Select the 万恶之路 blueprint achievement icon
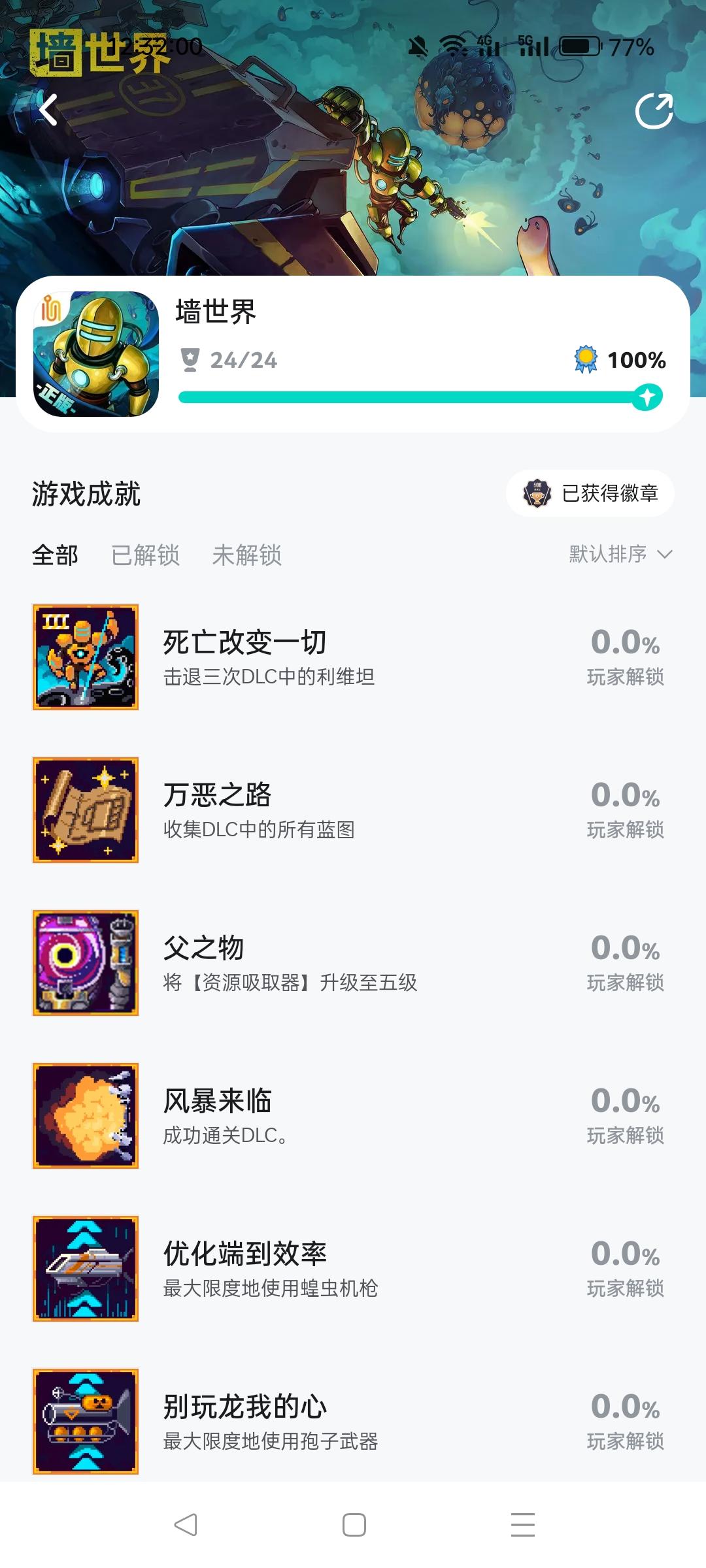Screen dimensions: 706x1568 tap(87, 810)
